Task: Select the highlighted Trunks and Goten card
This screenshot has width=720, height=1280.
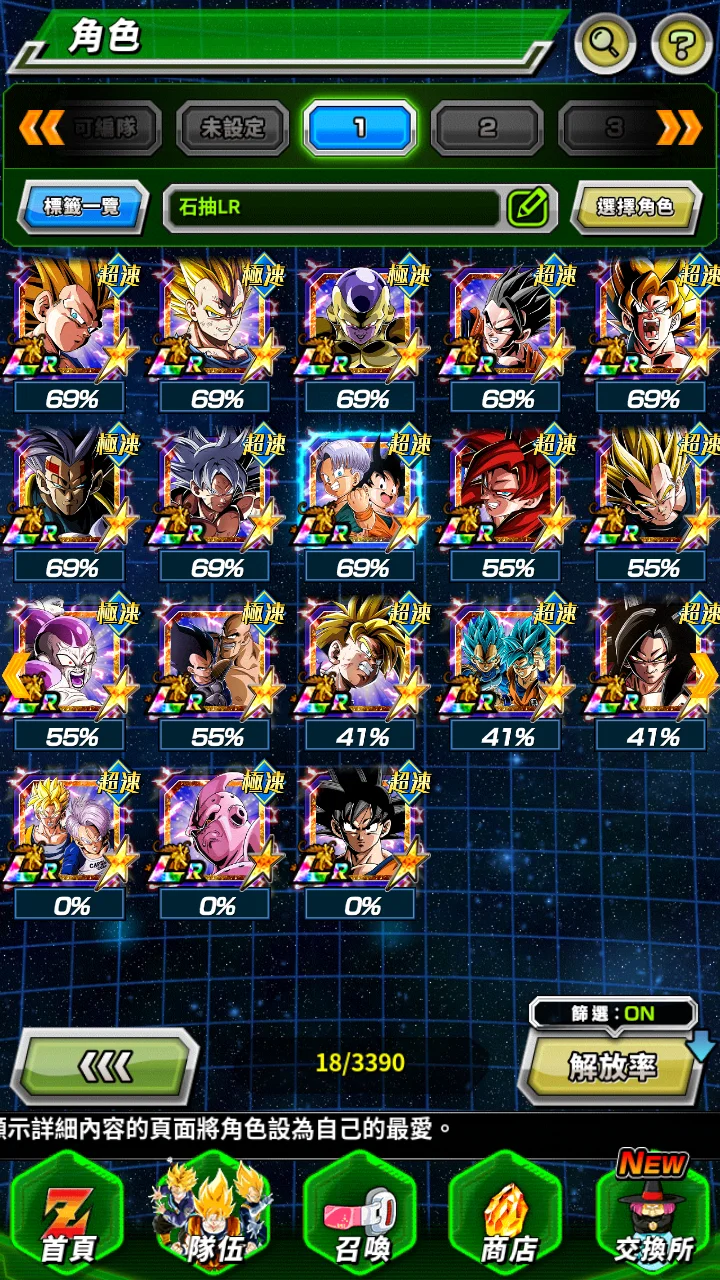Action: coord(362,490)
